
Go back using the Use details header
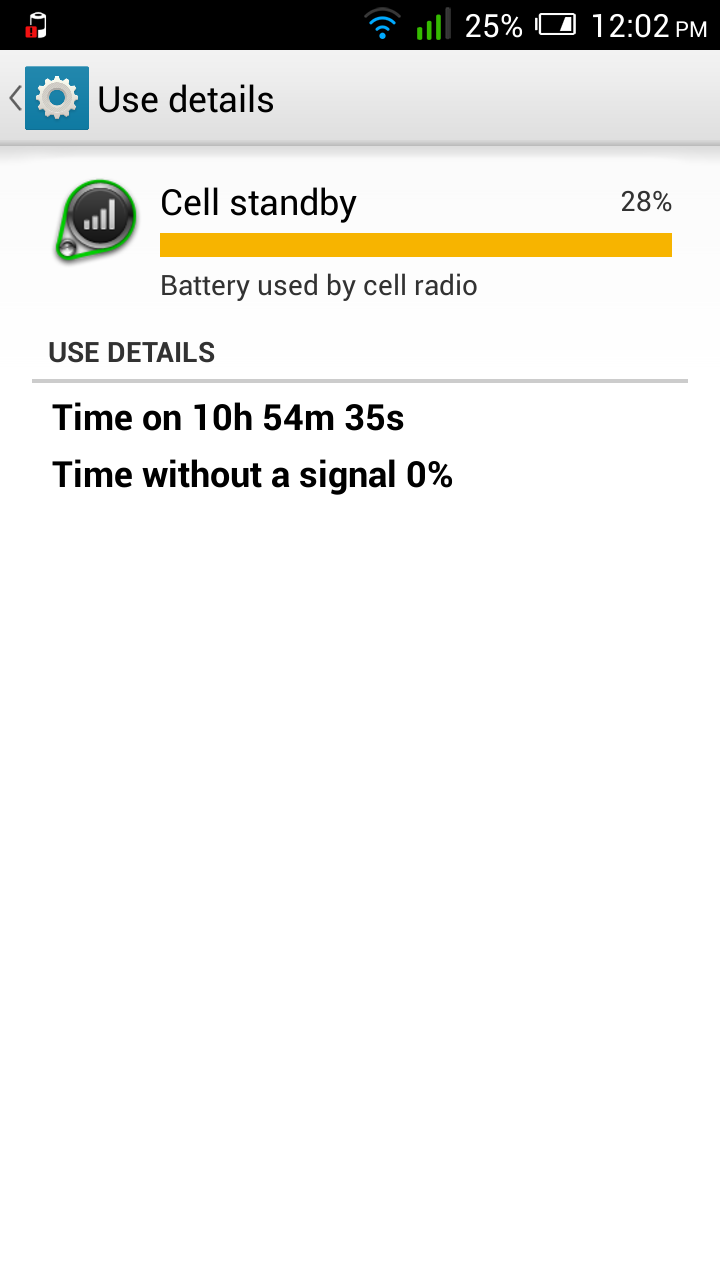tap(50, 99)
